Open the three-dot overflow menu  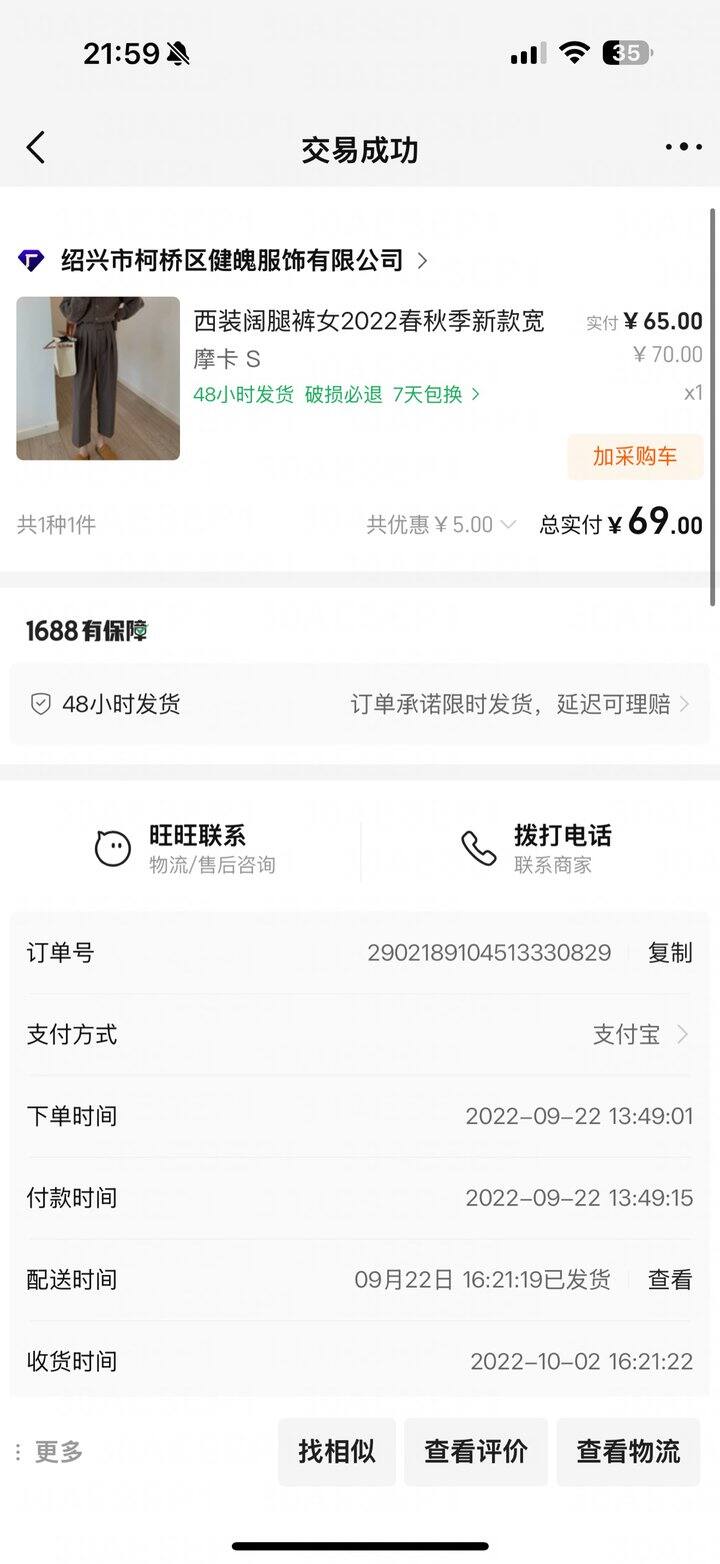(x=683, y=148)
